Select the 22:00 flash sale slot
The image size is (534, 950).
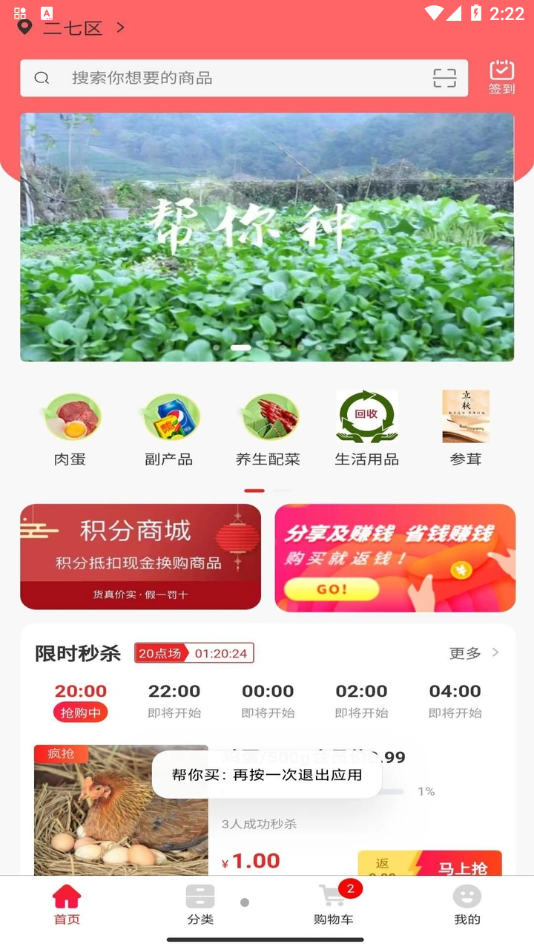pos(175,701)
